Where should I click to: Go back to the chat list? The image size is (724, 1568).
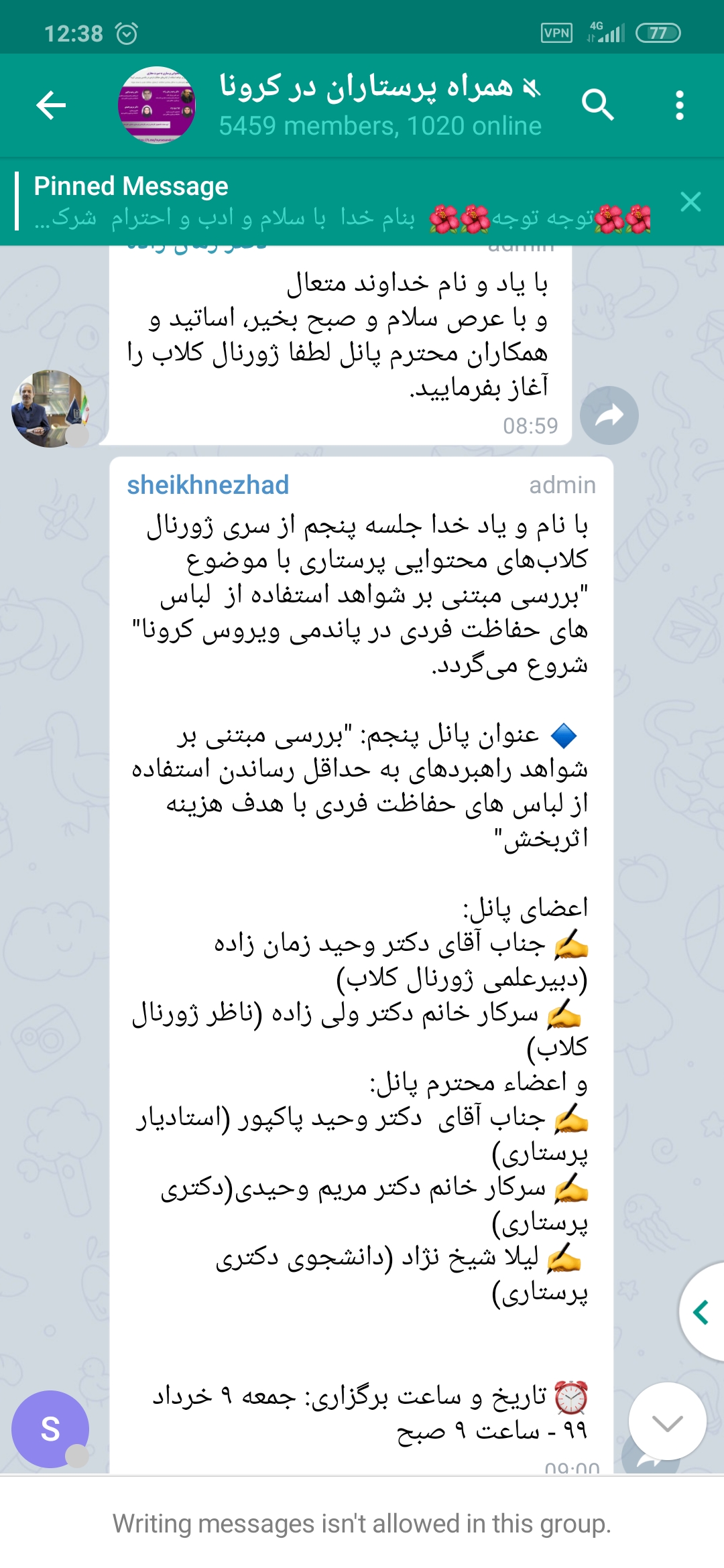(x=51, y=105)
